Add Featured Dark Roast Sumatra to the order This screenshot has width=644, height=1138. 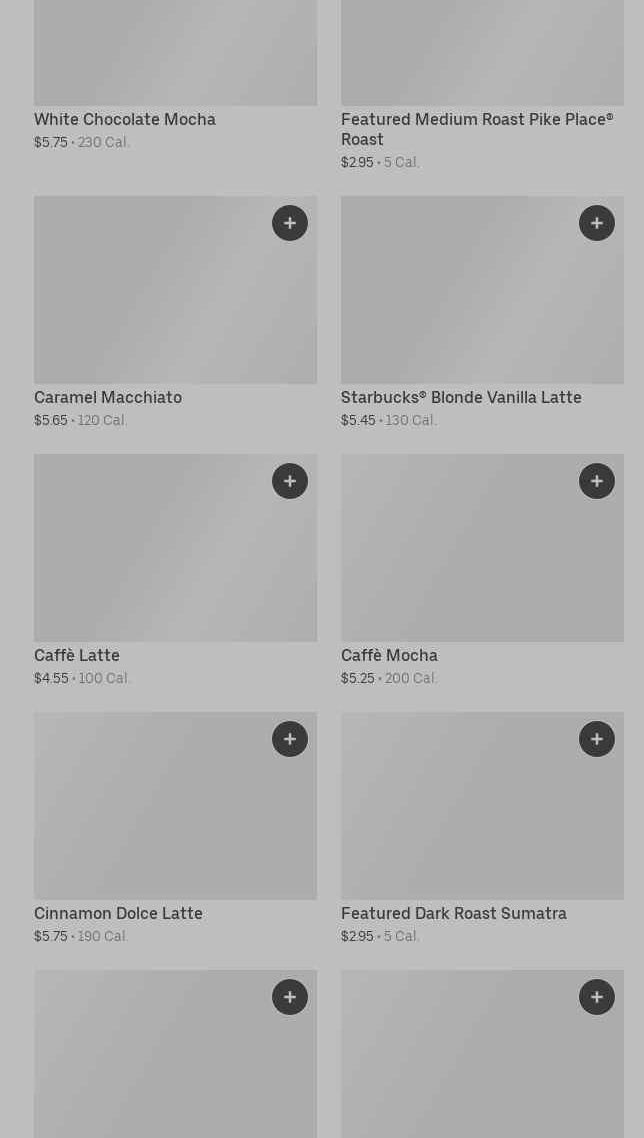pyautogui.click(x=597, y=739)
